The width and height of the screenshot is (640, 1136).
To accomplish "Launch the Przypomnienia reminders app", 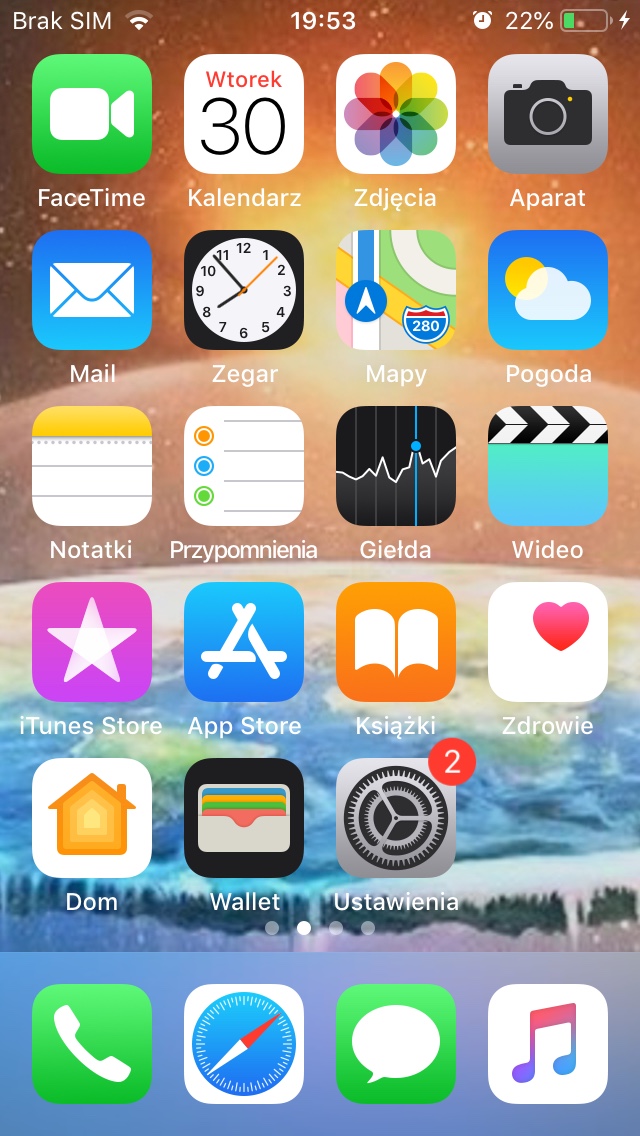I will coord(244,466).
